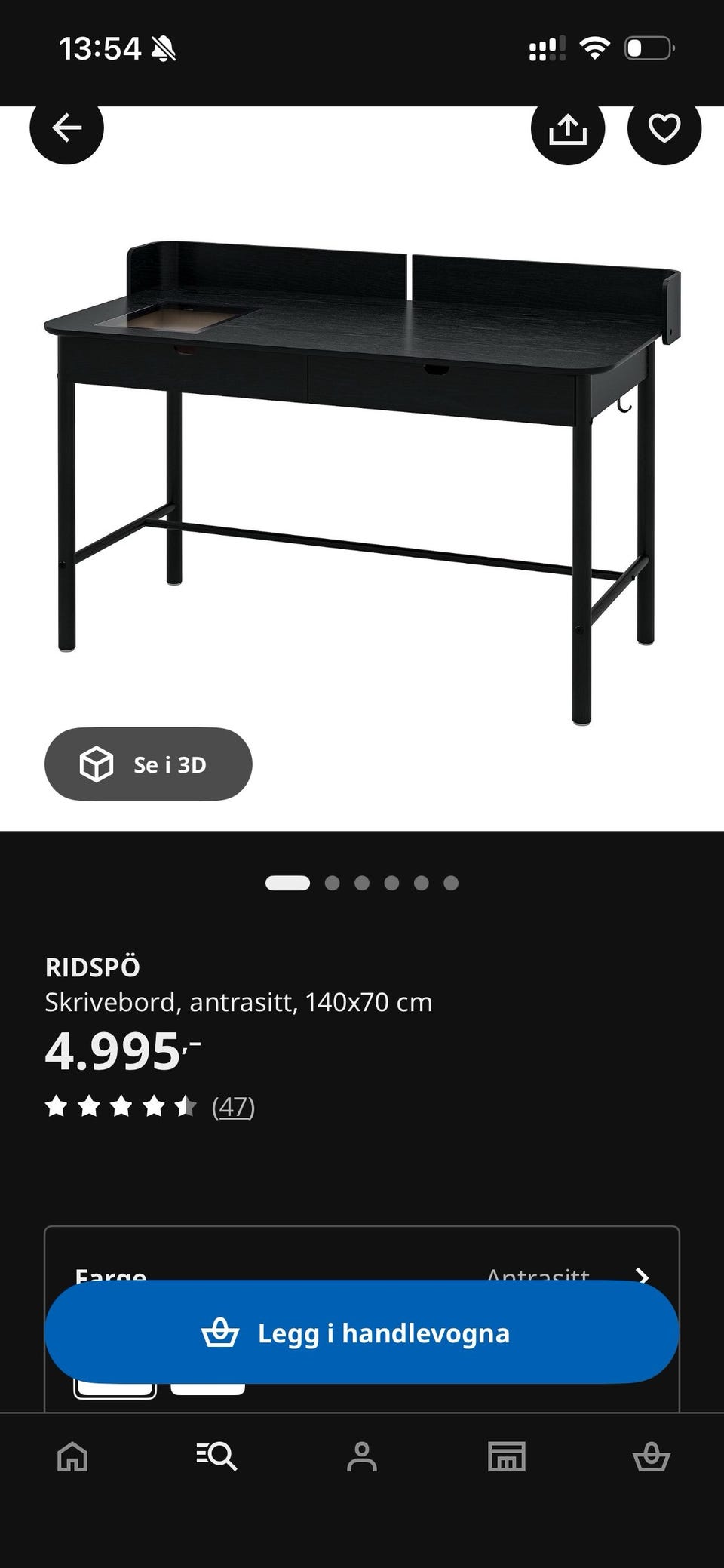
Task: Jump to second image via page dot
Action: pos(332,883)
